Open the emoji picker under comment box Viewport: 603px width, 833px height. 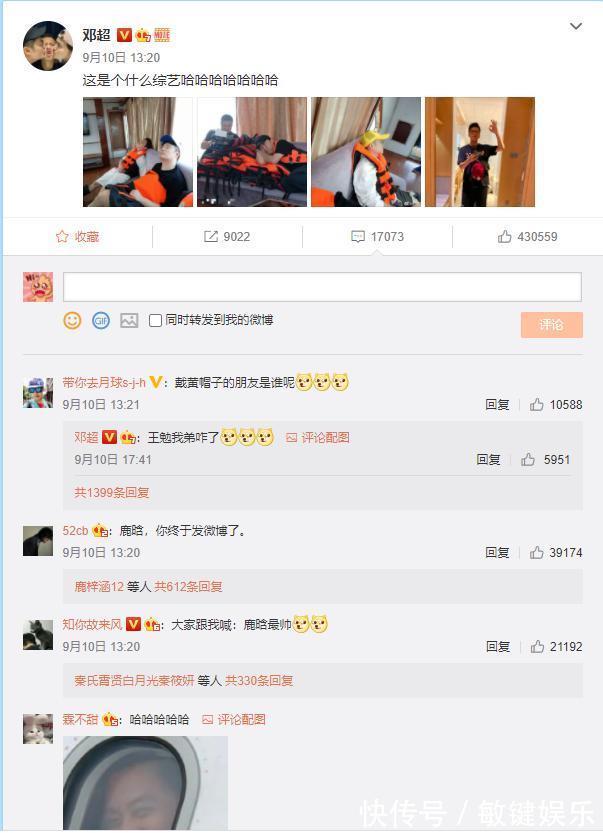pos(72,320)
